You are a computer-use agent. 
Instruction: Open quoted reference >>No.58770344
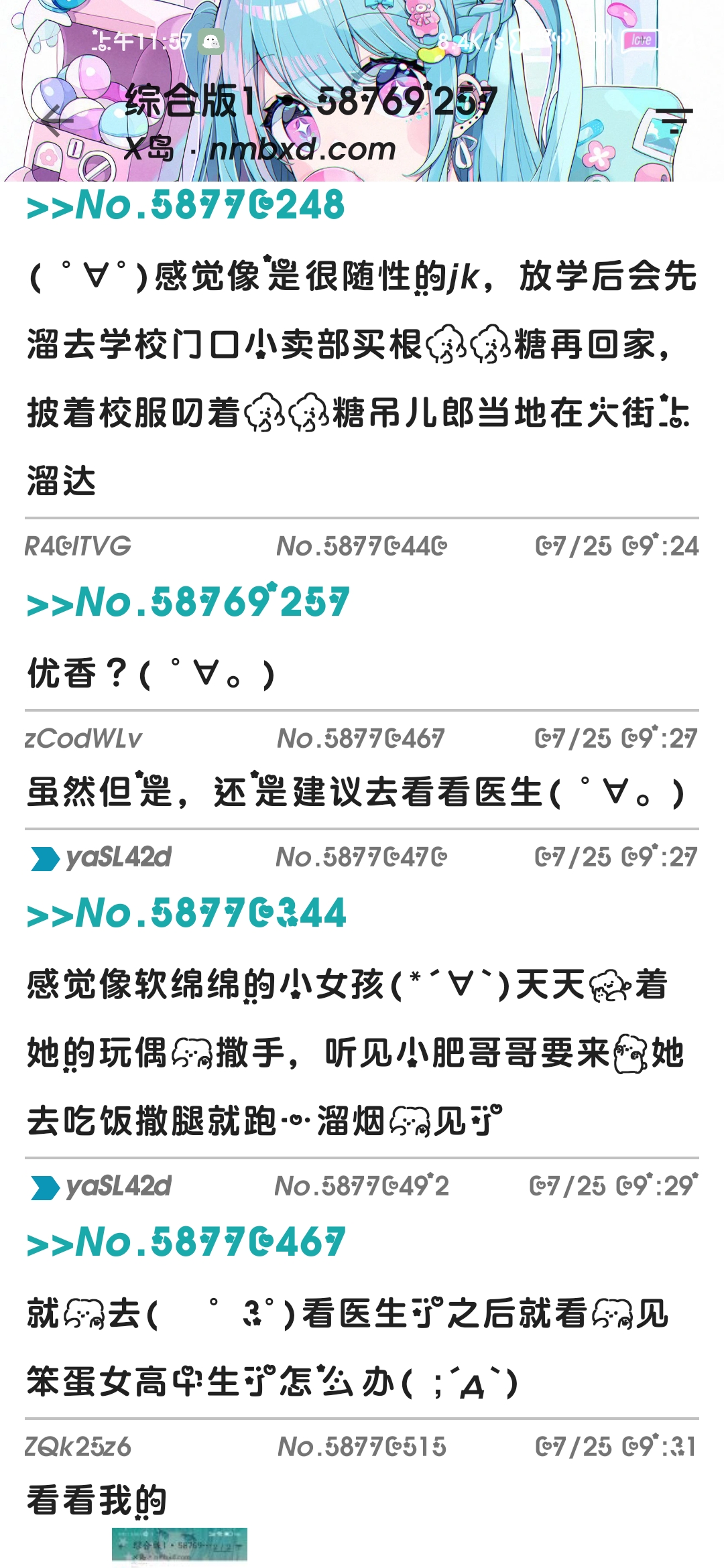[x=186, y=913]
